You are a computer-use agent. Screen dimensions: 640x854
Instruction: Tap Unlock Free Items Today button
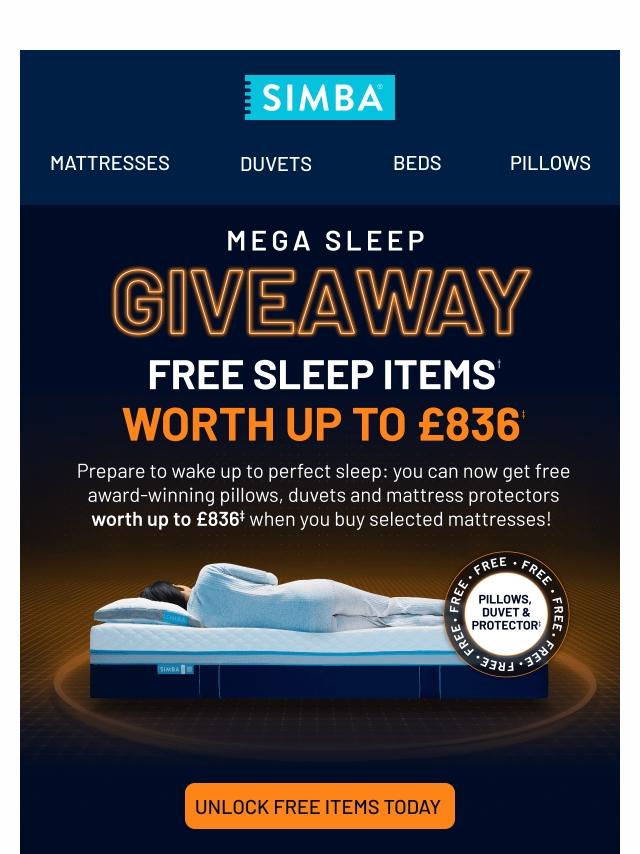click(x=320, y=806)
